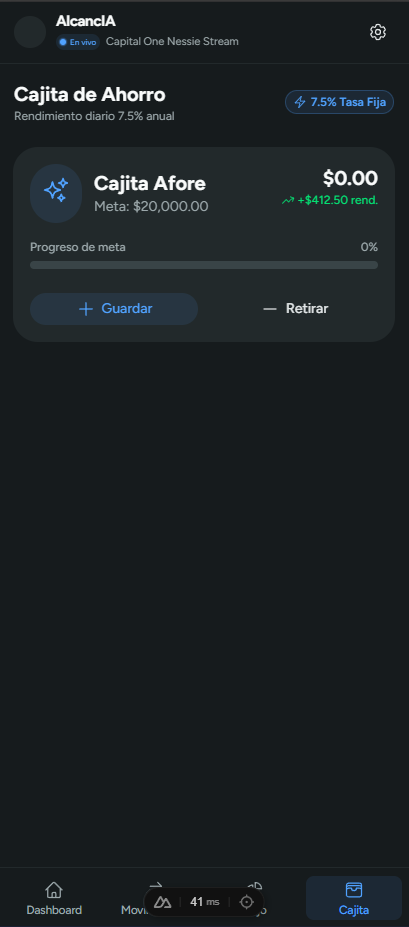Open the profile avatar
The width and height of the screenshot is (409, 927).
pos(30,32)
